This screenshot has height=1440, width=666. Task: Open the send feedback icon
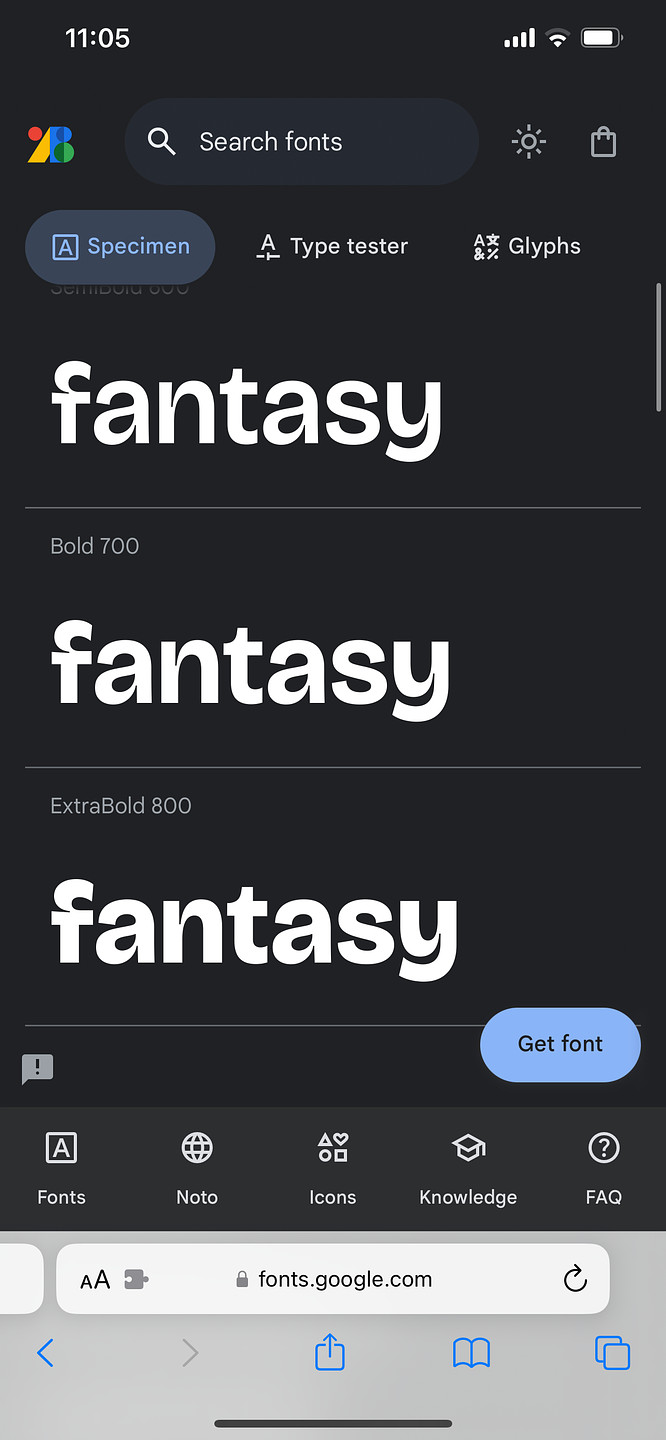[38, 1068]
